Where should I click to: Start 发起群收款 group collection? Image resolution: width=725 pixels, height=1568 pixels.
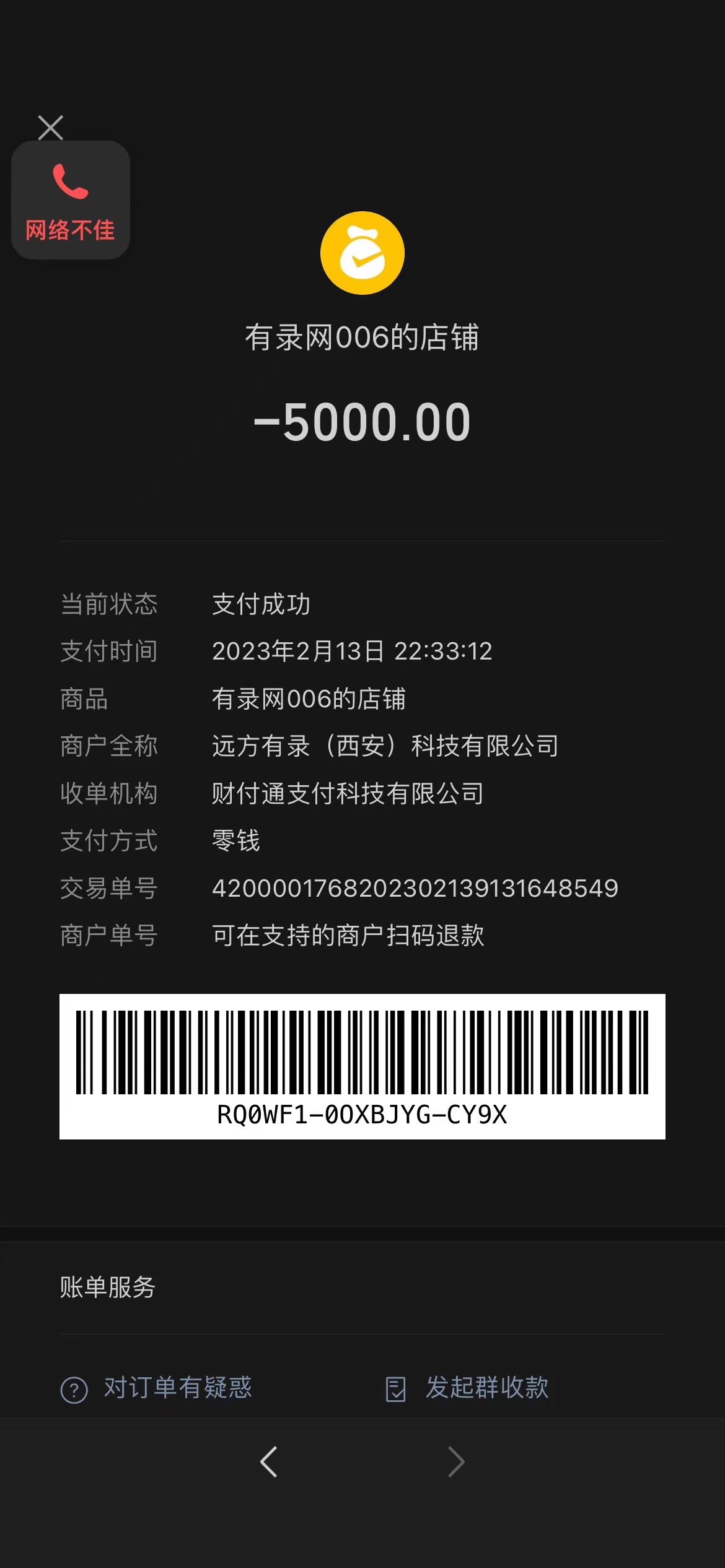pyautogui.click(x=468, y=1388)
